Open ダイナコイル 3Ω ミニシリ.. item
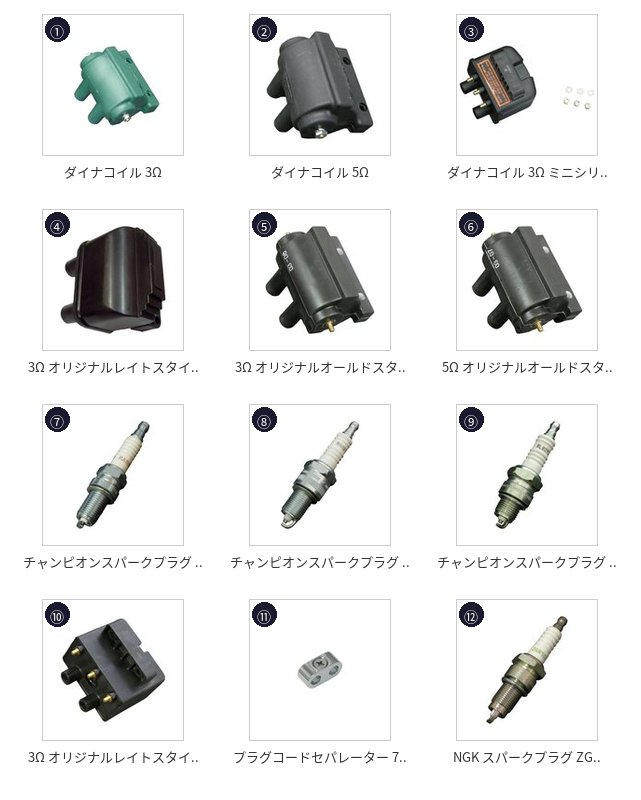Image resolution: width=641 pixels, height=800 pixels. (527, 85)
